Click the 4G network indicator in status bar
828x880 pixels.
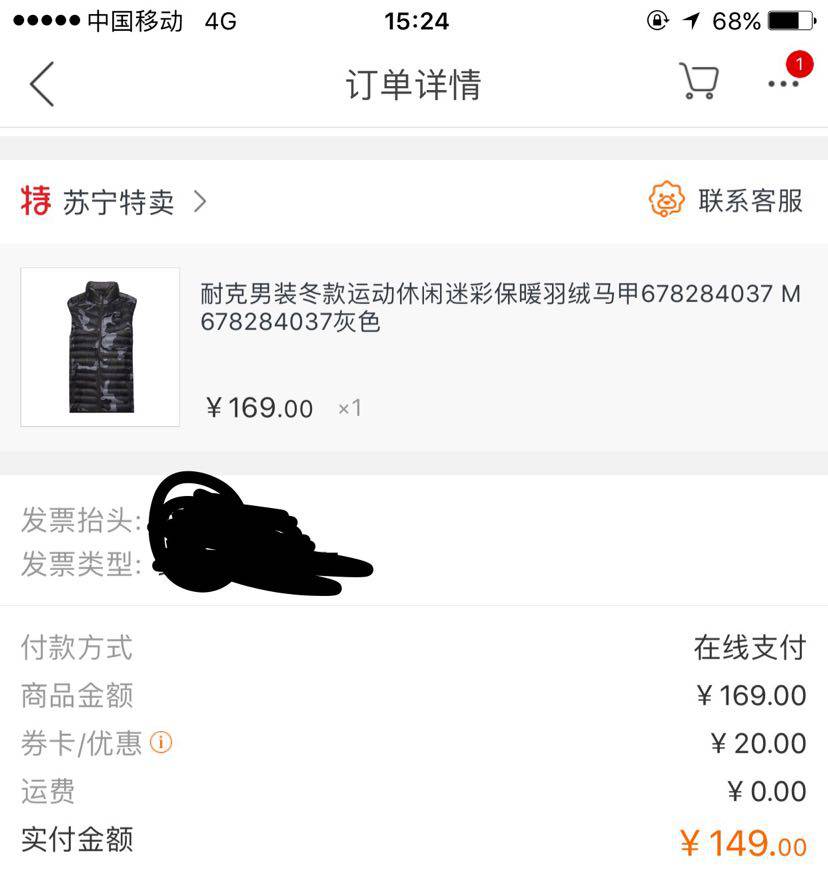tap(220, 20)
